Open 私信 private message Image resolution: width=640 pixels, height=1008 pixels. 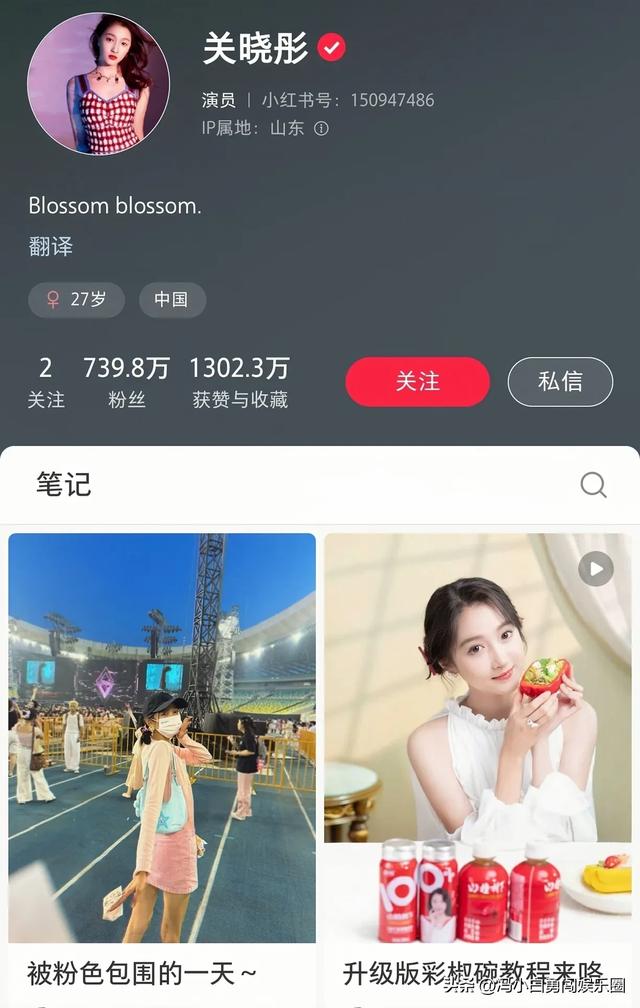tap(560, 382)
